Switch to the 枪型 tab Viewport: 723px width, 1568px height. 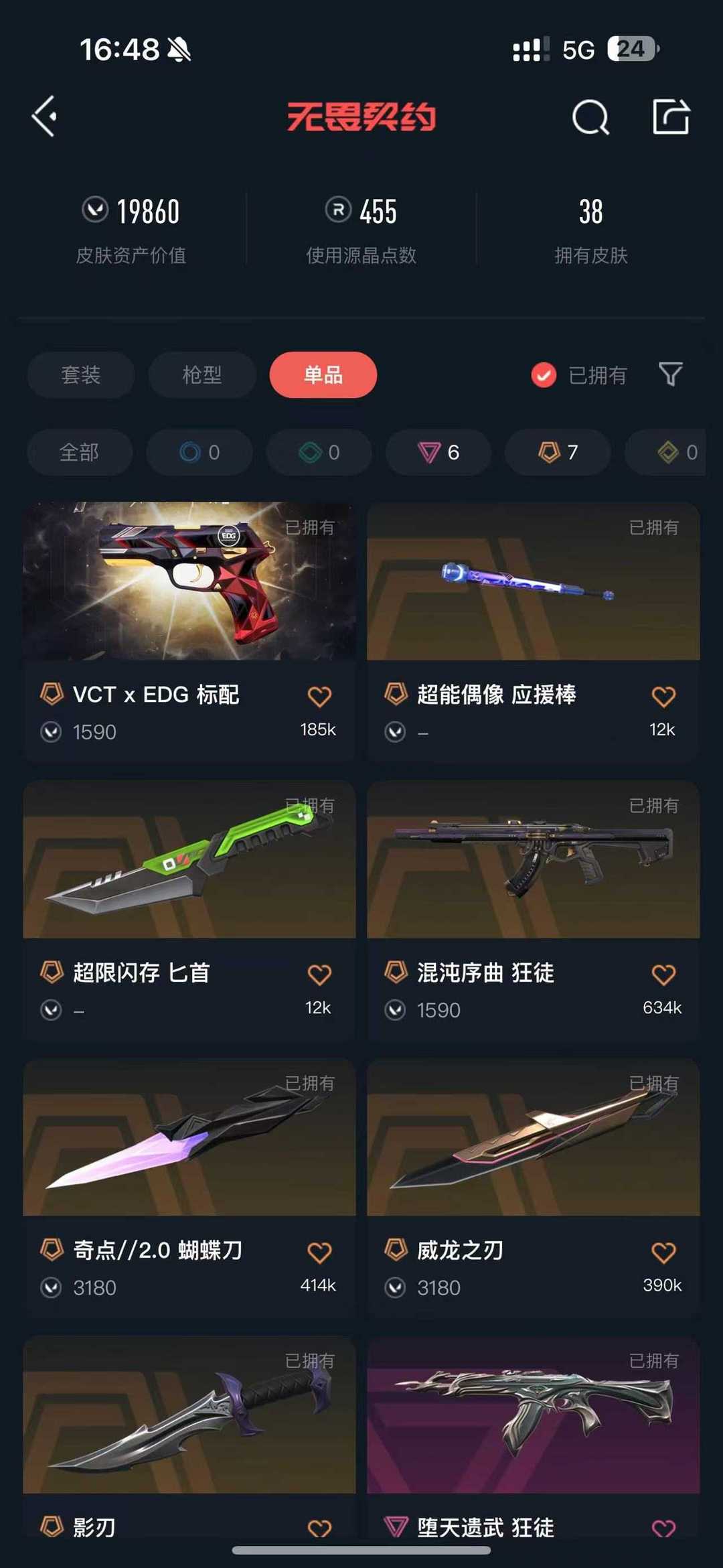tap(202, 374)
